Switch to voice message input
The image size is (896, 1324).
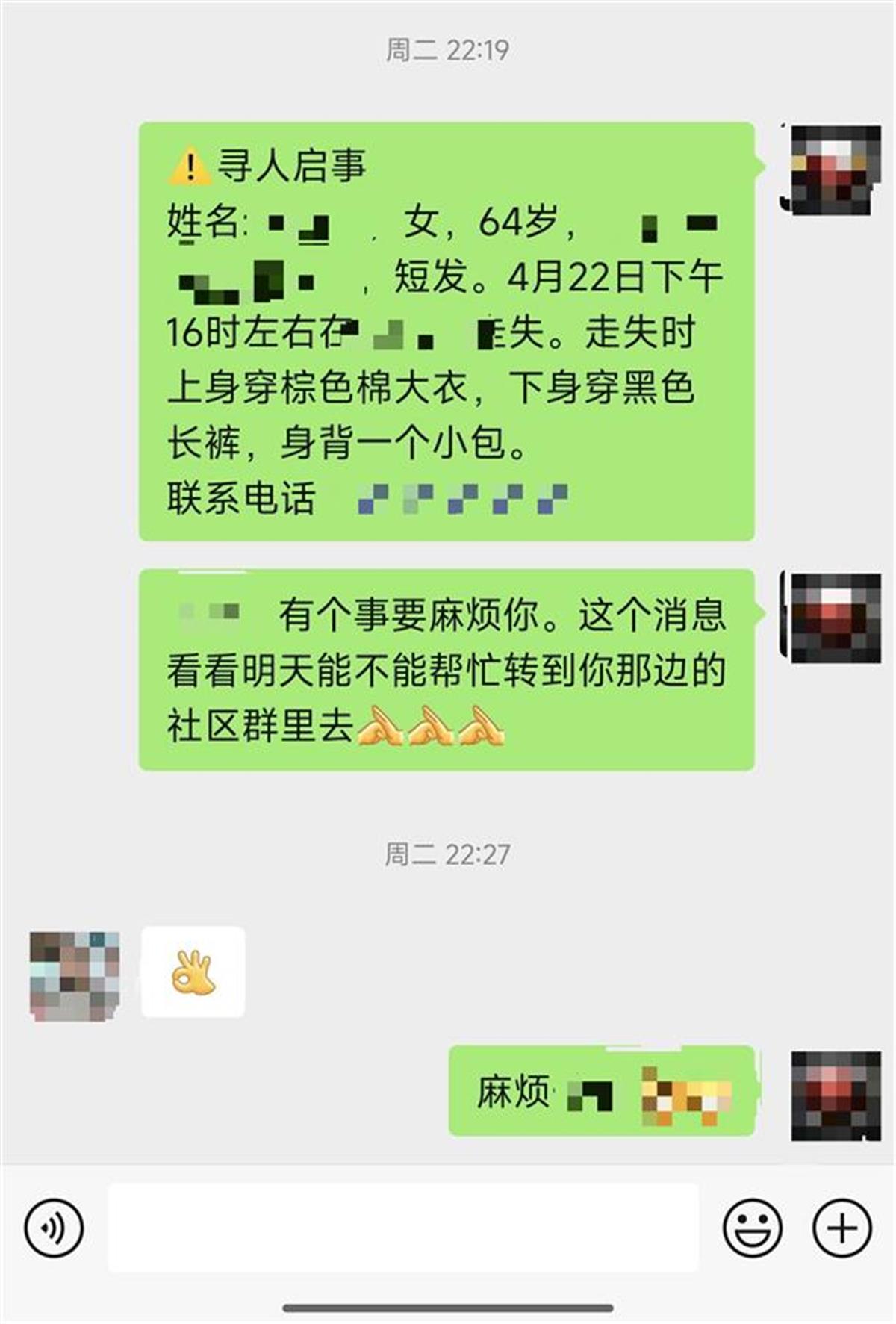coord(54,1228)
